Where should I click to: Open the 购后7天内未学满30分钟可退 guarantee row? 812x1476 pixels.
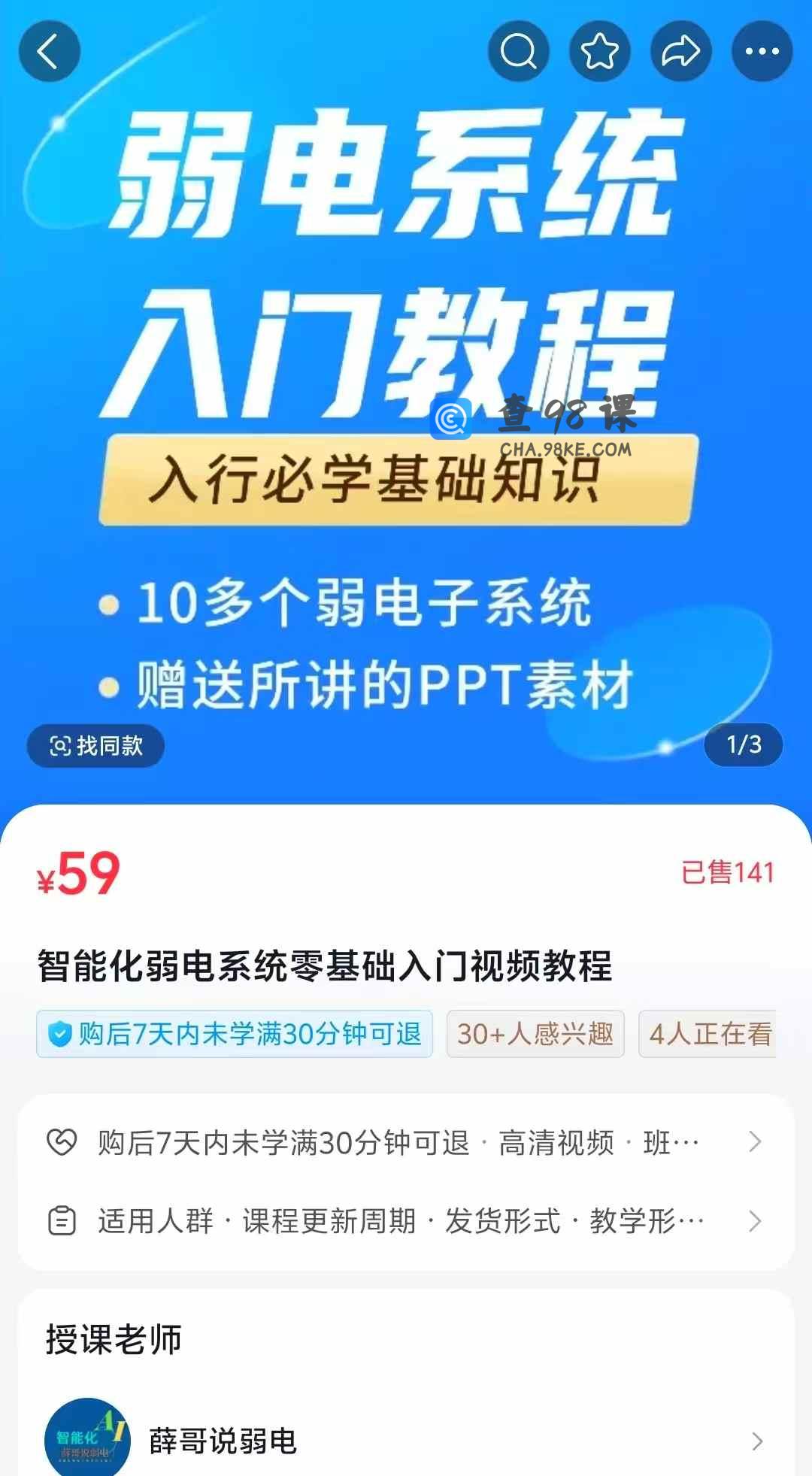pos(406,1142)
